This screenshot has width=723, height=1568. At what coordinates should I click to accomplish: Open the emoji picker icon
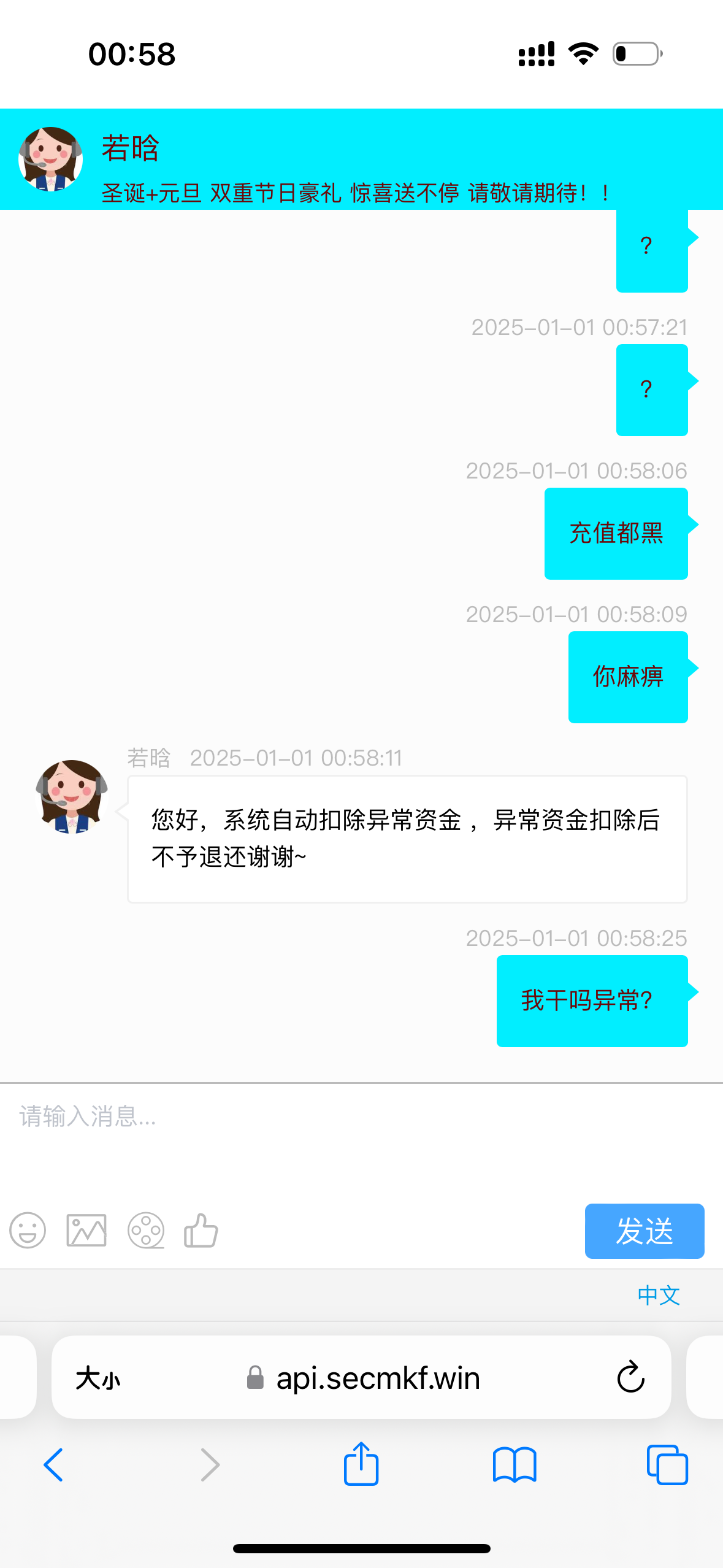[x=25, y=1231]
